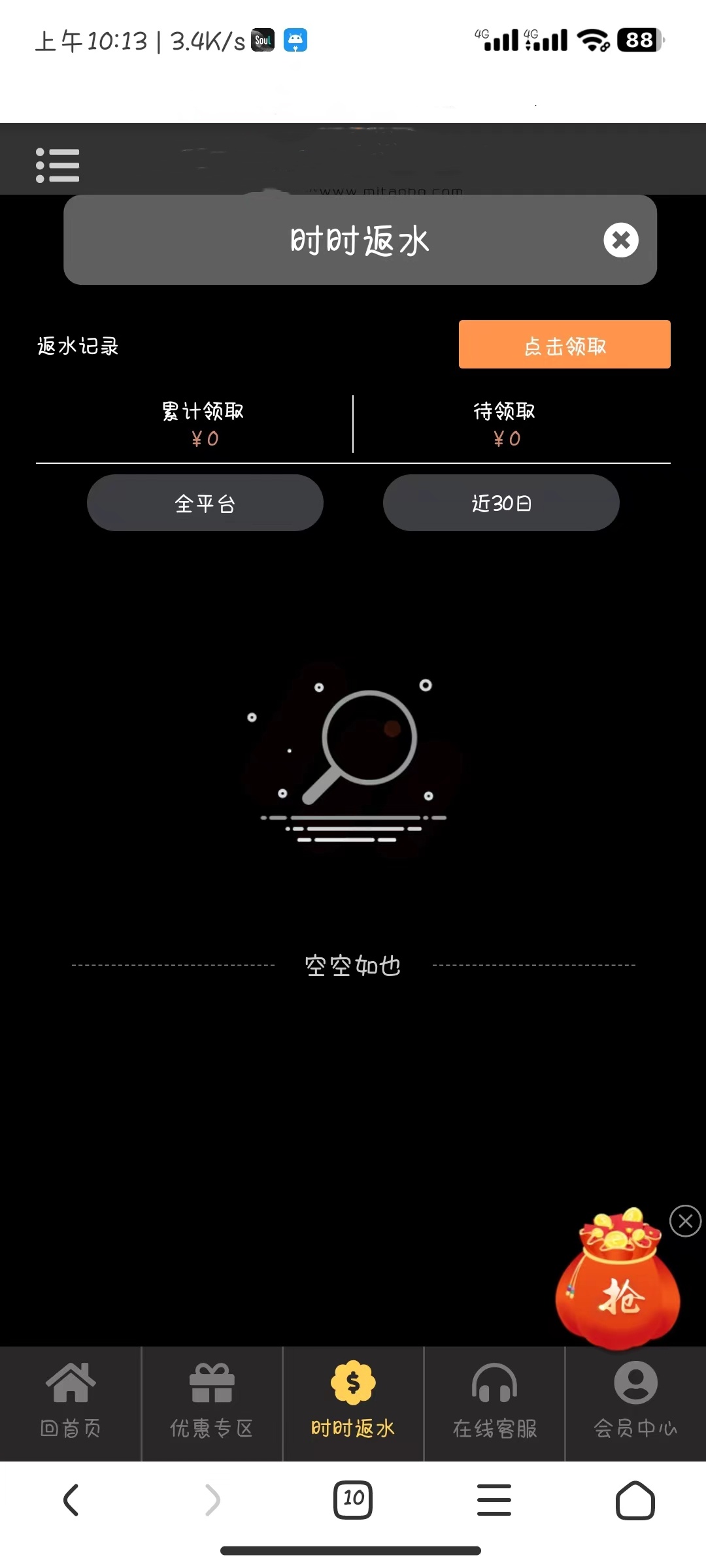Dismiss the floating red envelope
The height and width of the screenshot is (1568, 706).
[x=685, y=1221]
